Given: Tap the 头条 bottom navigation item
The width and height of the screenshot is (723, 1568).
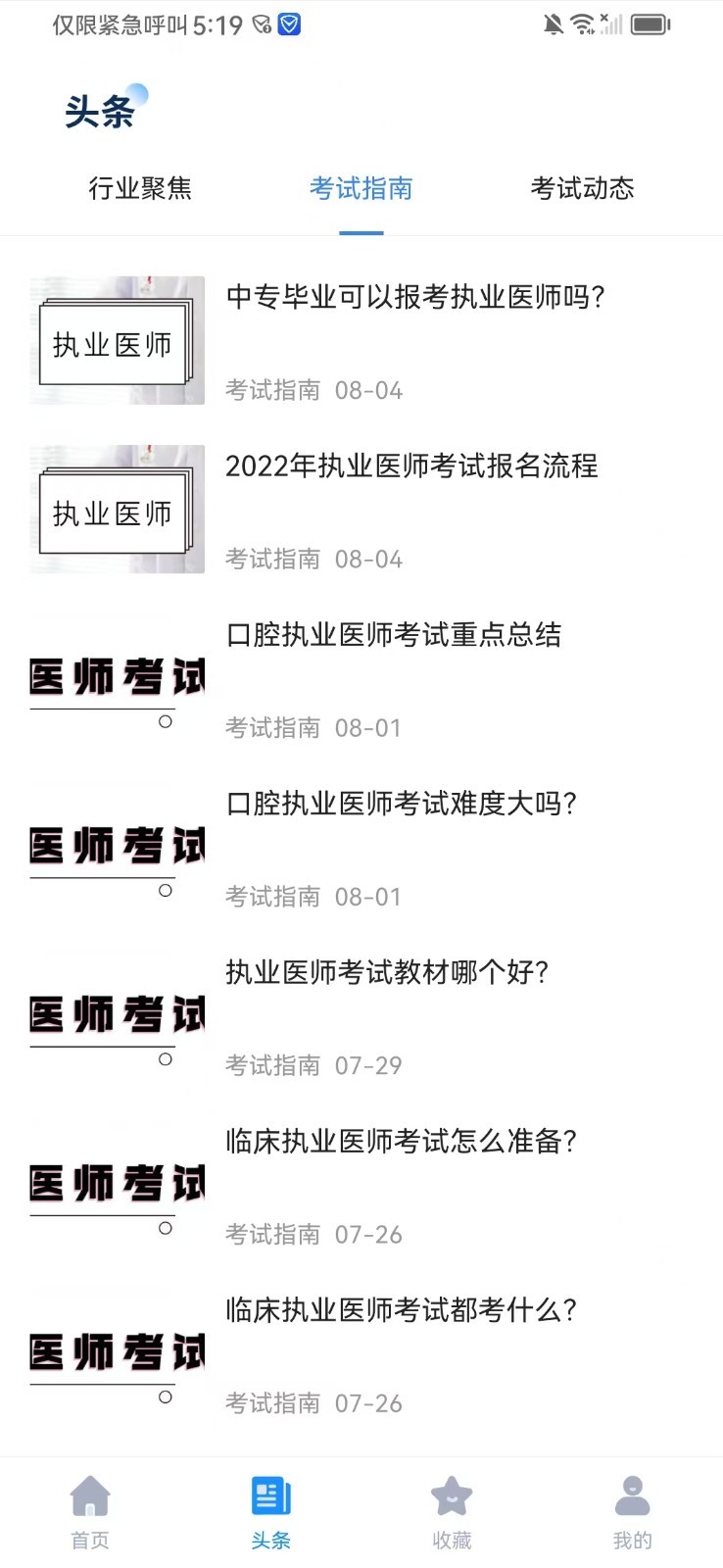Looking at the screenshot, I should [x=270, y=1512].
